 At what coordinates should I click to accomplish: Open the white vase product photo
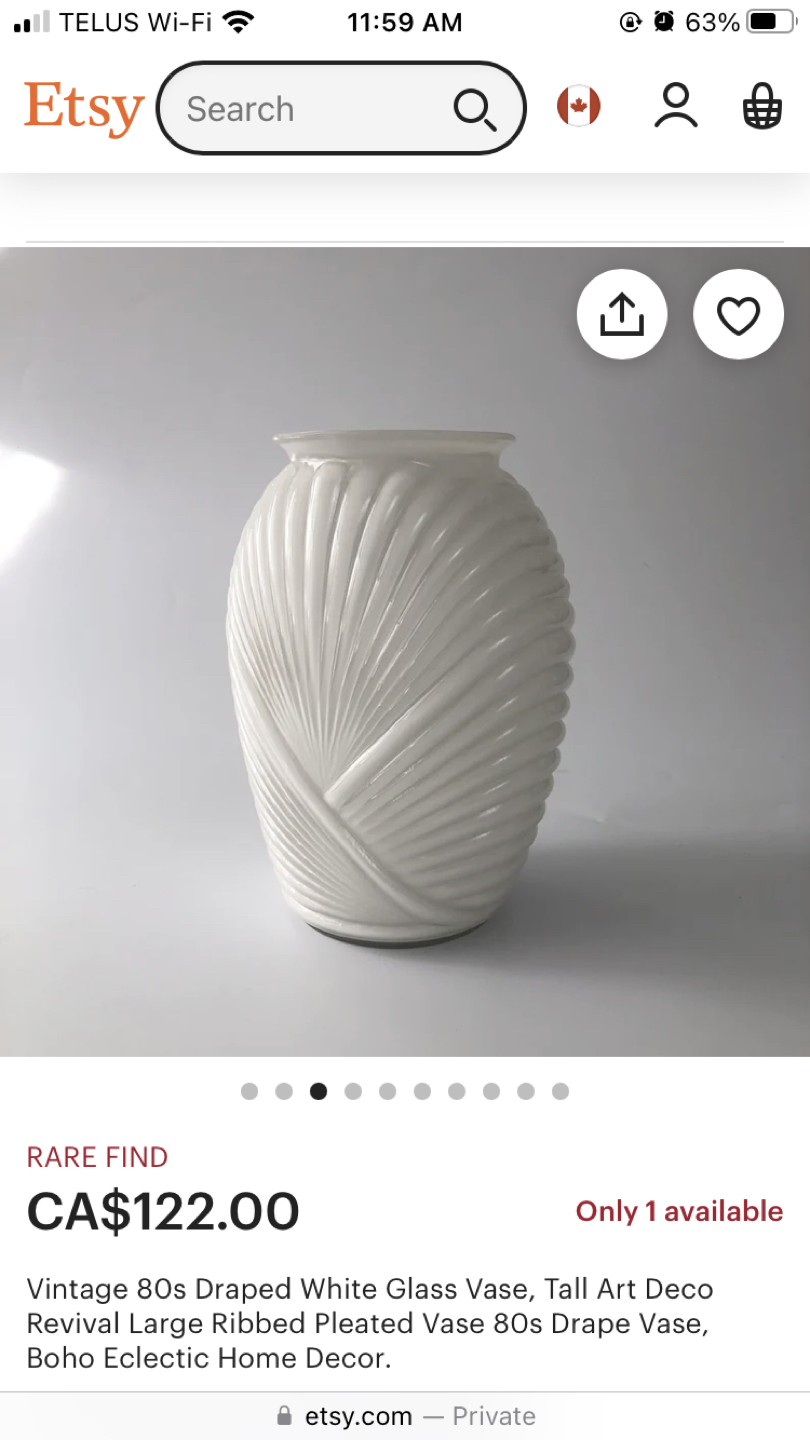400,680
